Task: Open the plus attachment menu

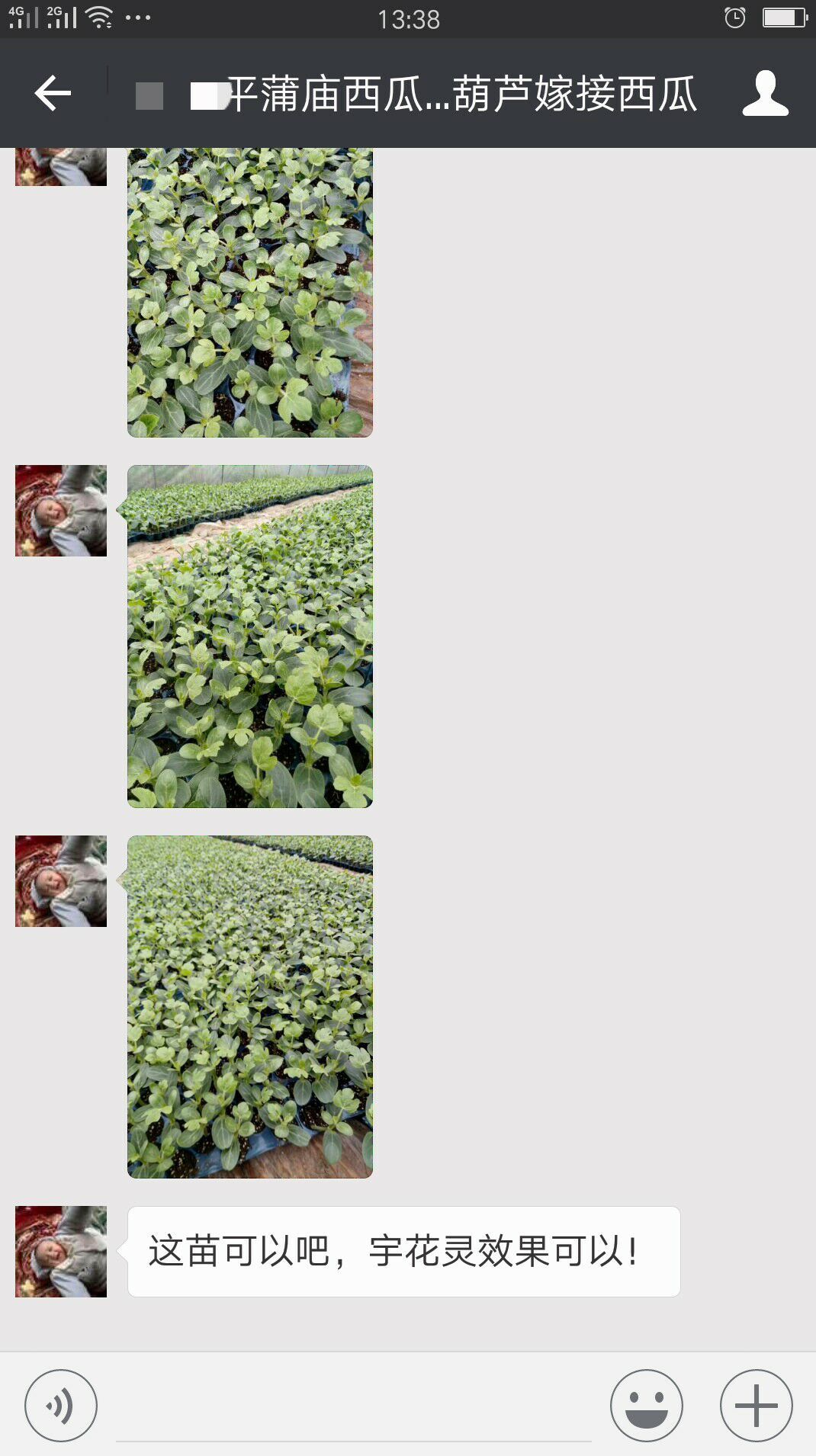Action: 756,1405
